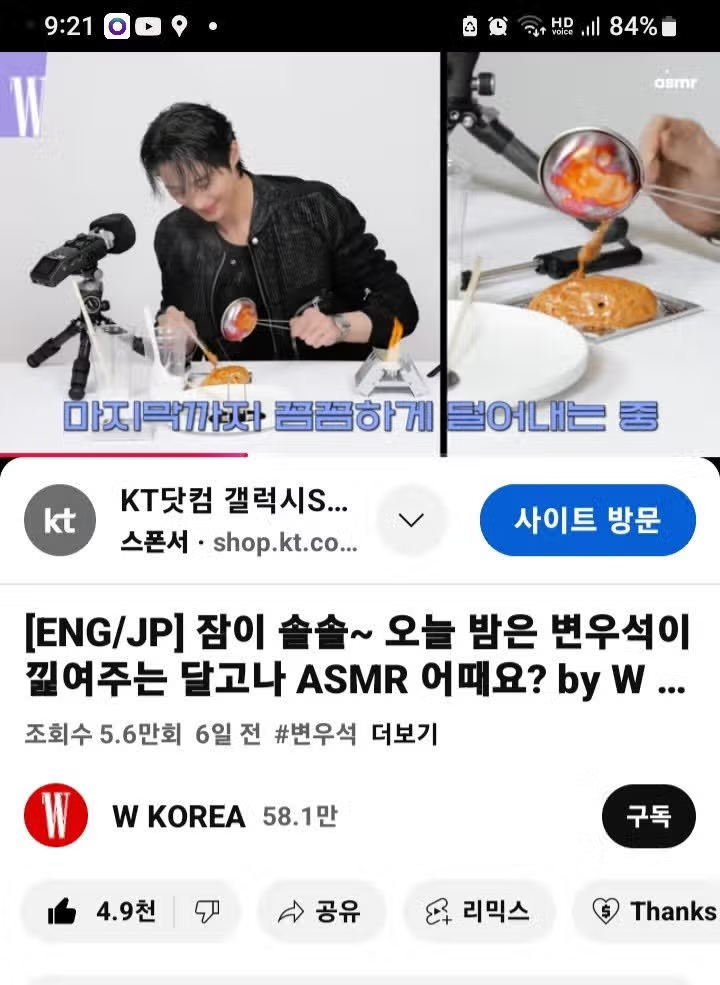
Task: Expand video description with 더보기
Action: (404, 734)
